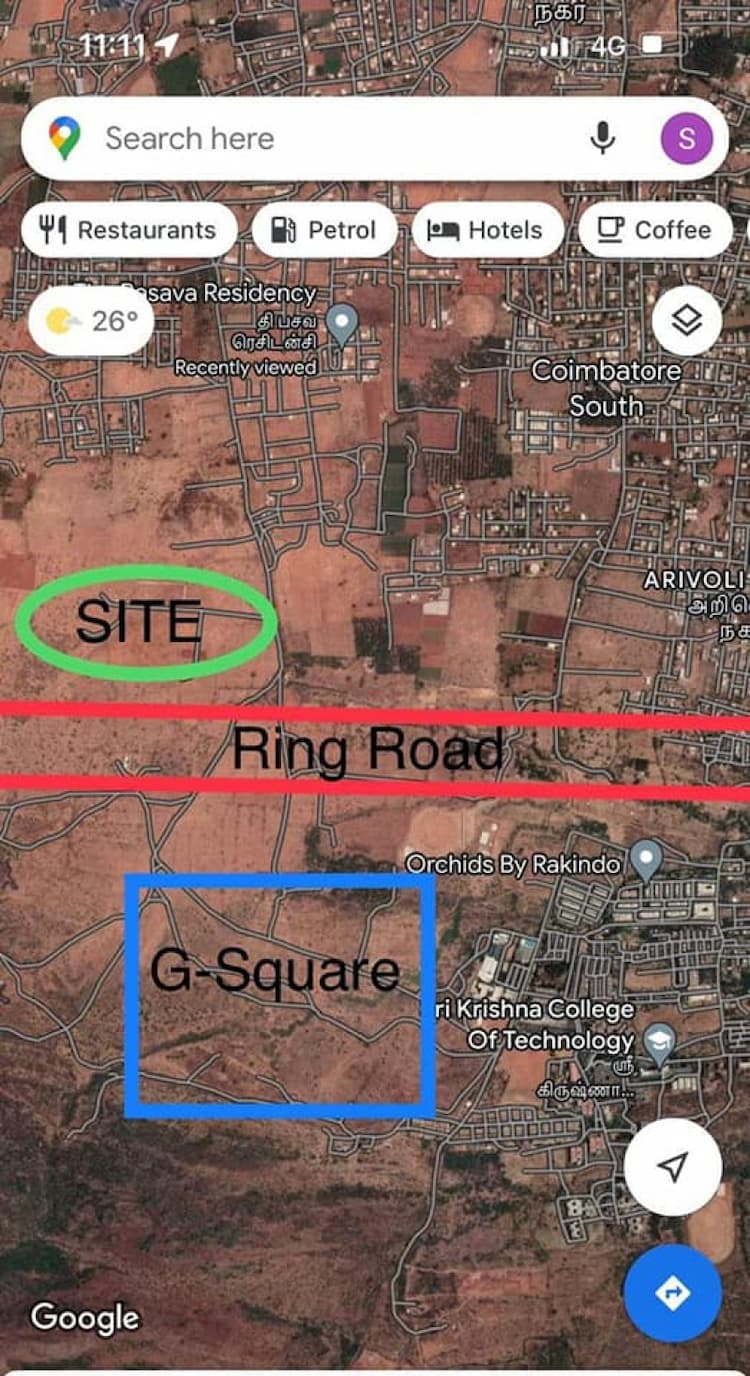Select the Restaurants chip
The width and height of the screenshot is (750, 1376).
(x=129, y=230)
